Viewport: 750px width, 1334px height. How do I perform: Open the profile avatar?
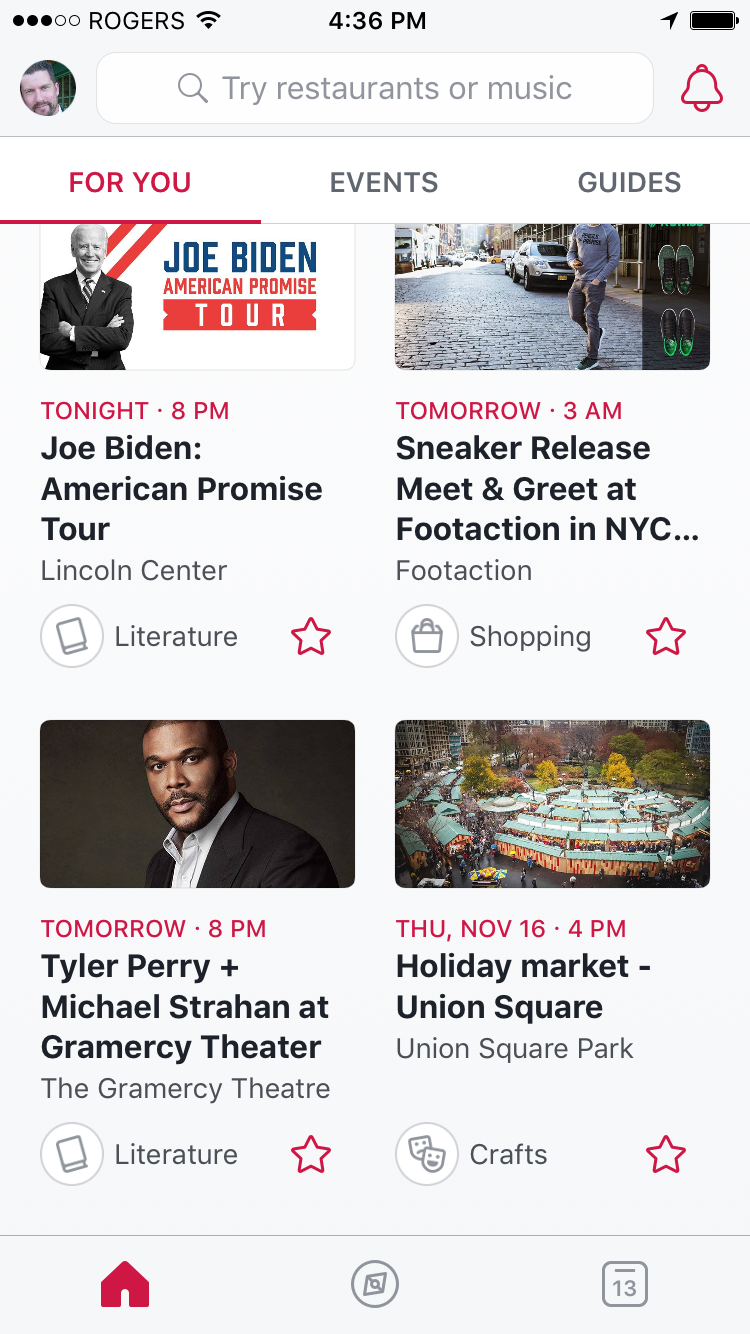pos(48,88)
